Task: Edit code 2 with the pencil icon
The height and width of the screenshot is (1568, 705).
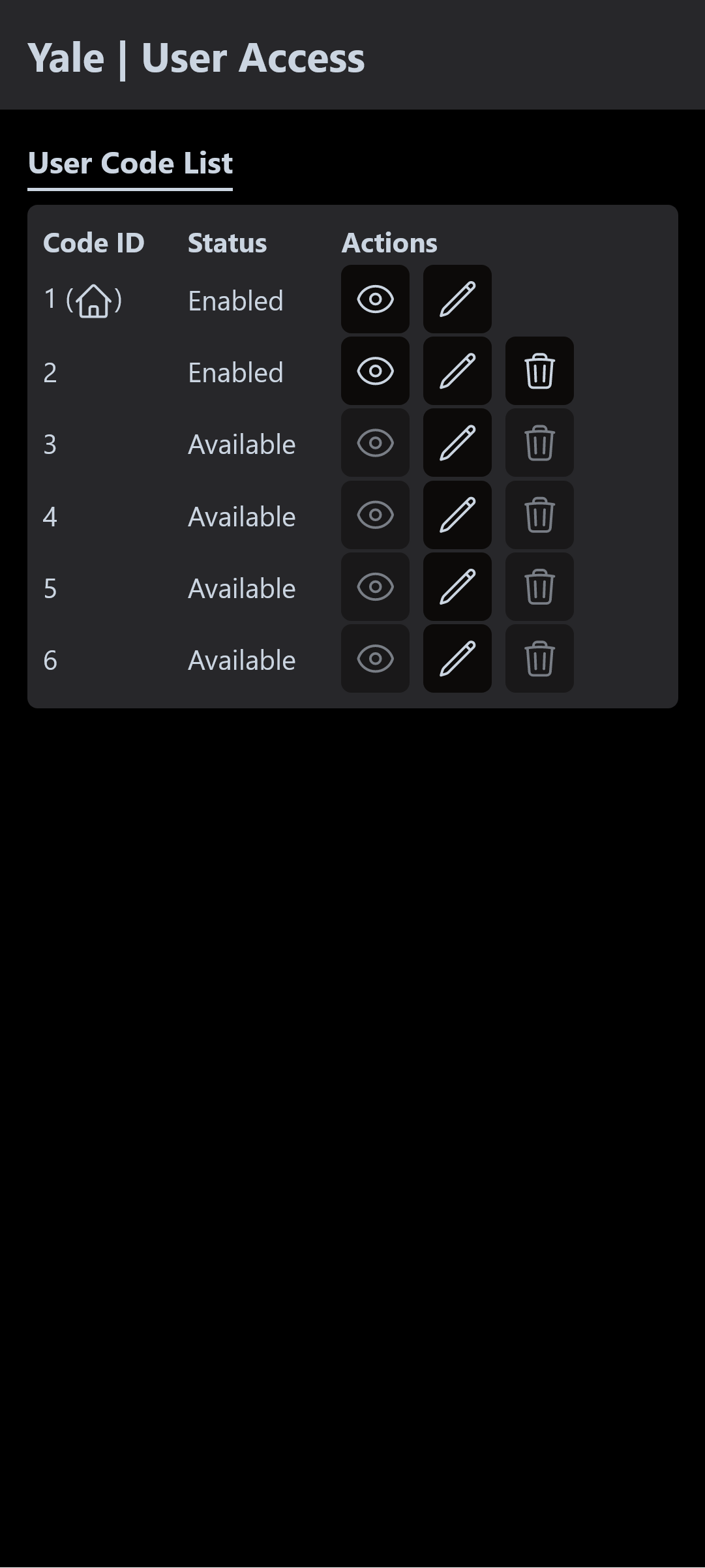Action: [x=457, y=371]
